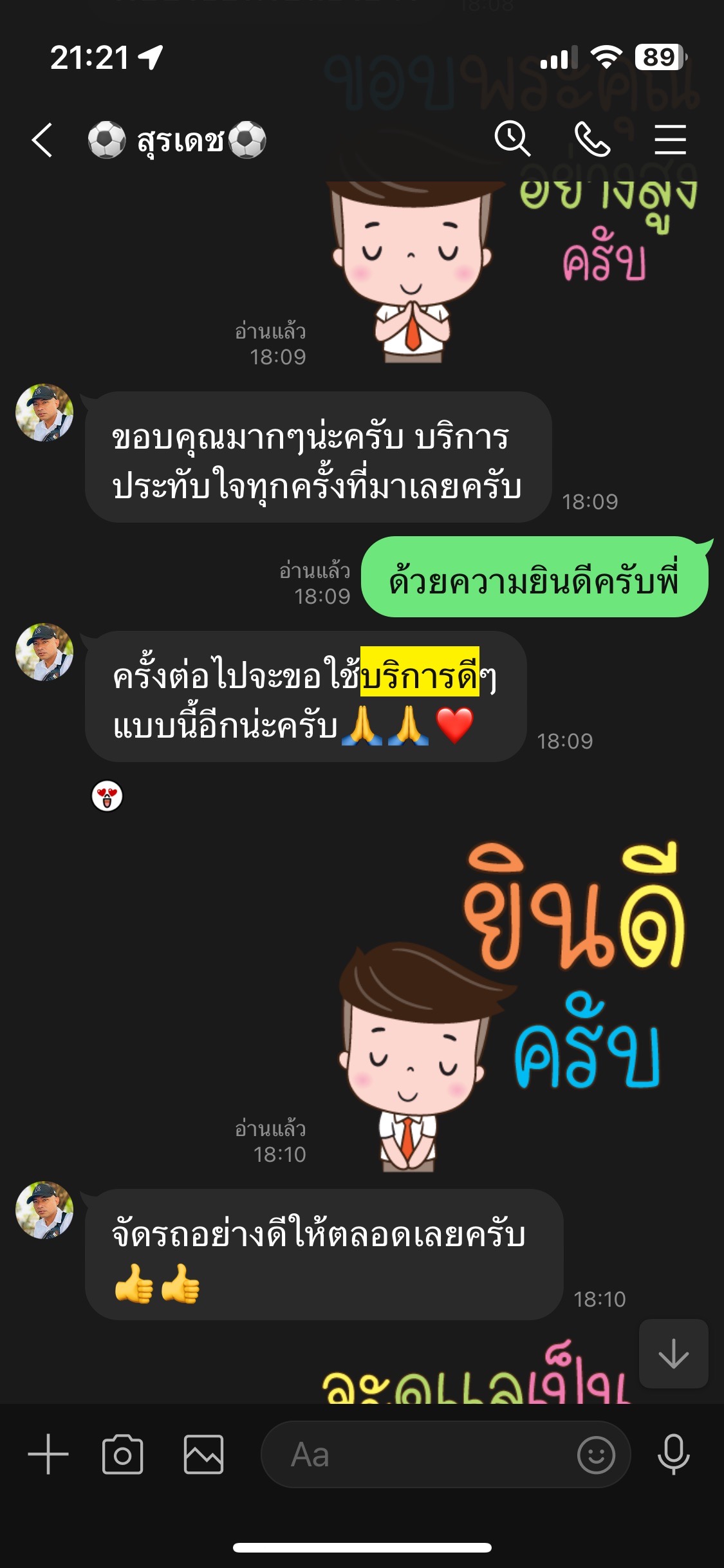Viewport: 724px width, 1568px height.
Task: Open the photo gallery picker
Action: point(203,1454)
